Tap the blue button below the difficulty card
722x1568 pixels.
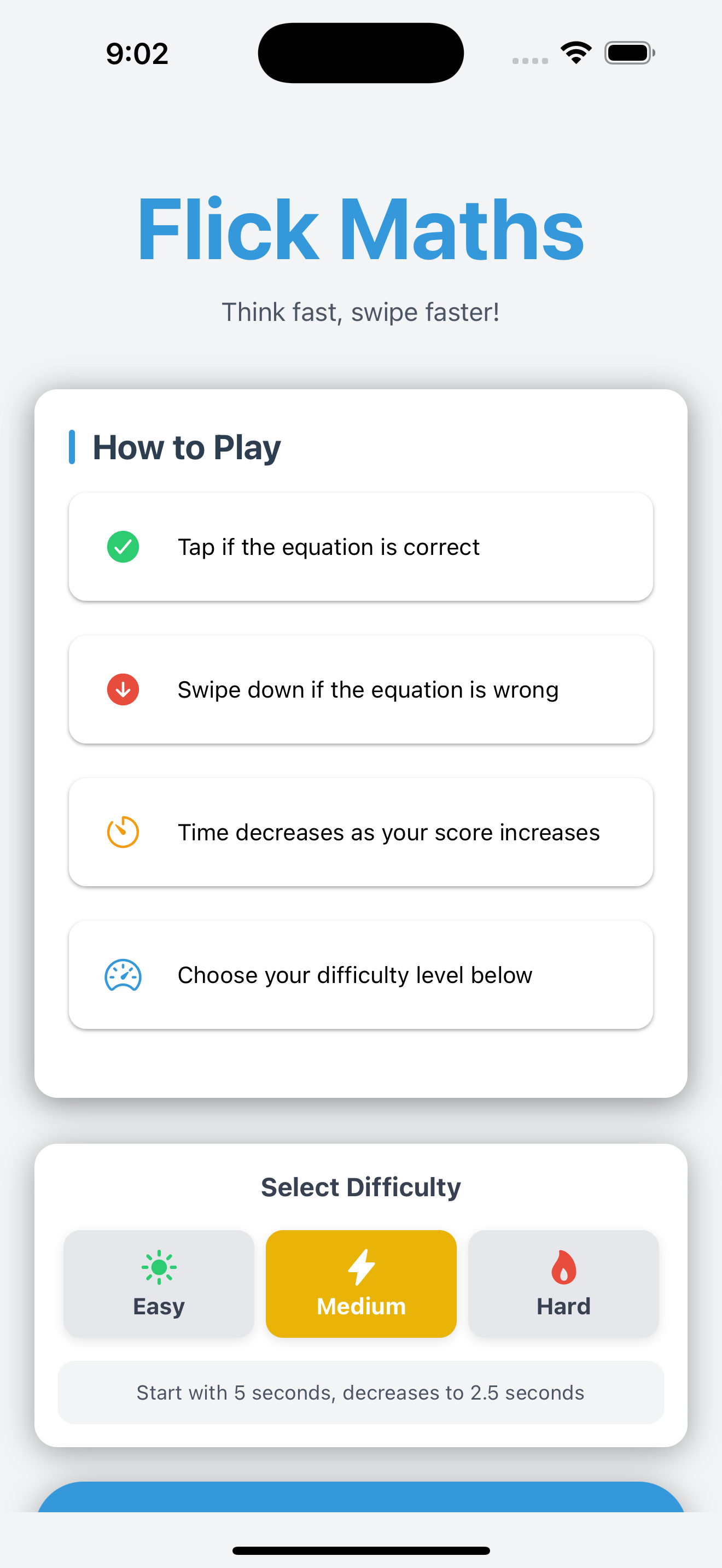point(361,1498)
